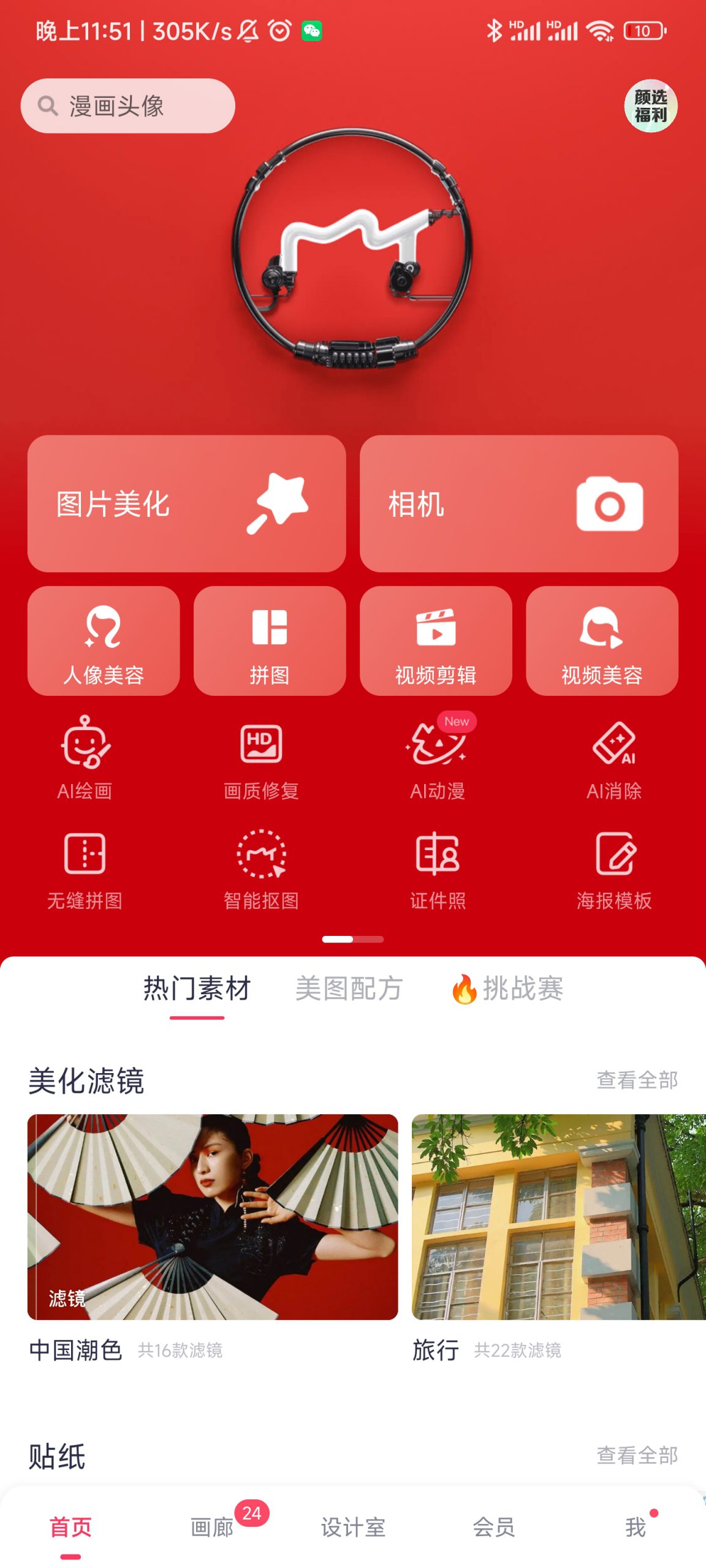Screen dimensions: 706x1568
Task: Open the 拼图 collage tool
Action: point(270,641)
